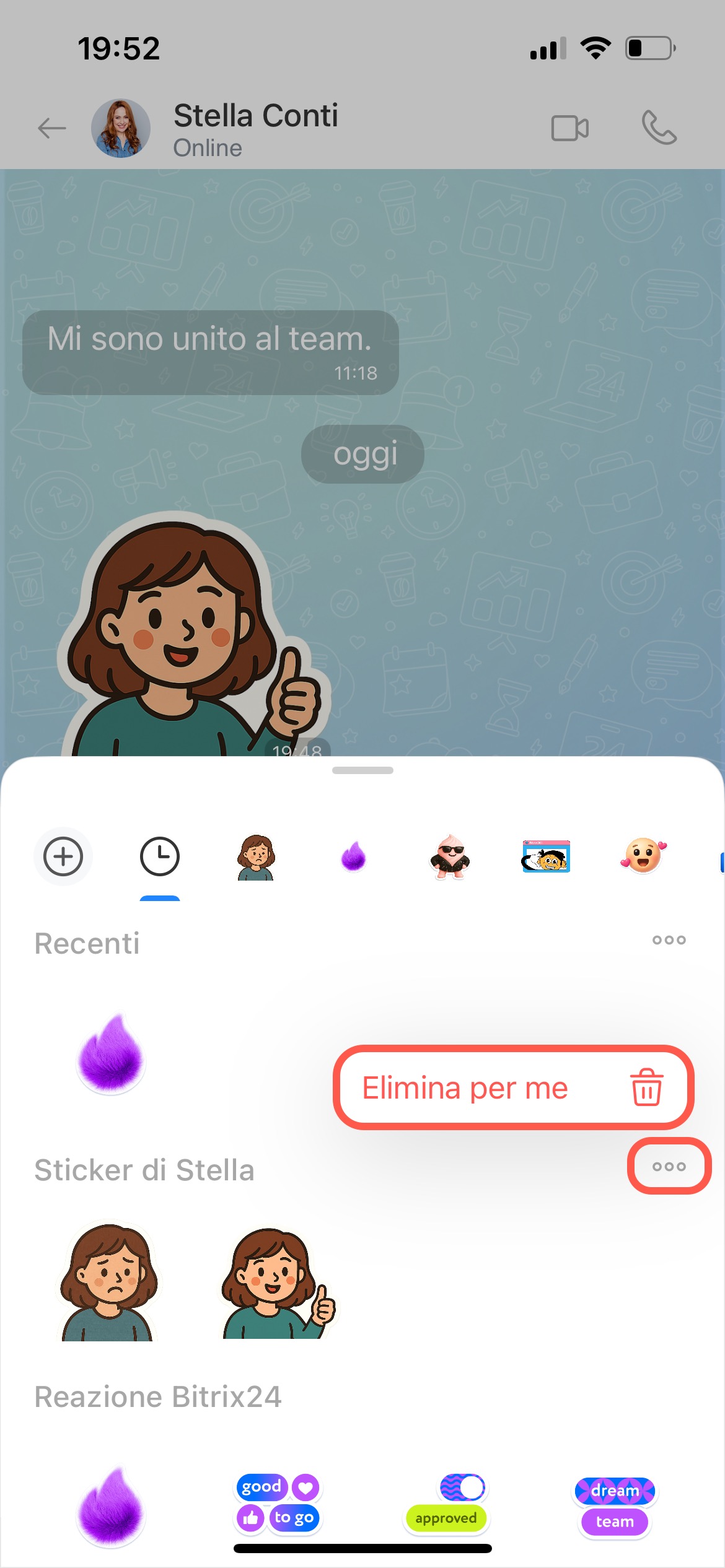Go back from Stella Conti chat
The image size is (725, 1568).
(51, 129)
